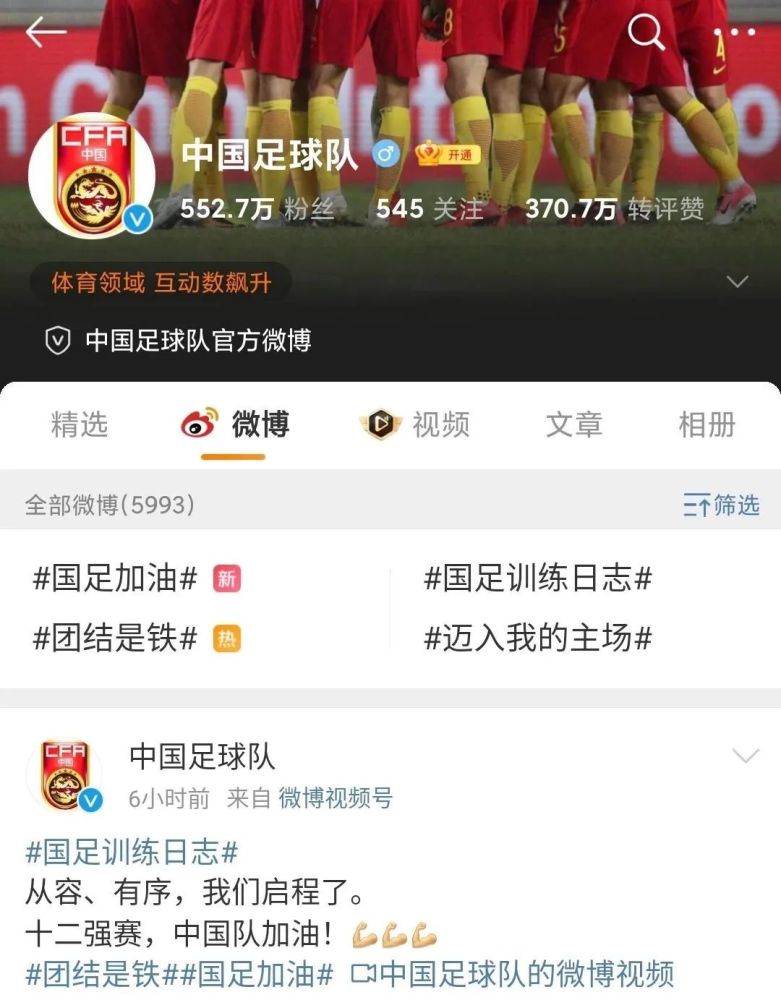The width and height of the screenshot is (781, 1000).
Task: View the 545 关注 following list
Action: [429, 209]
